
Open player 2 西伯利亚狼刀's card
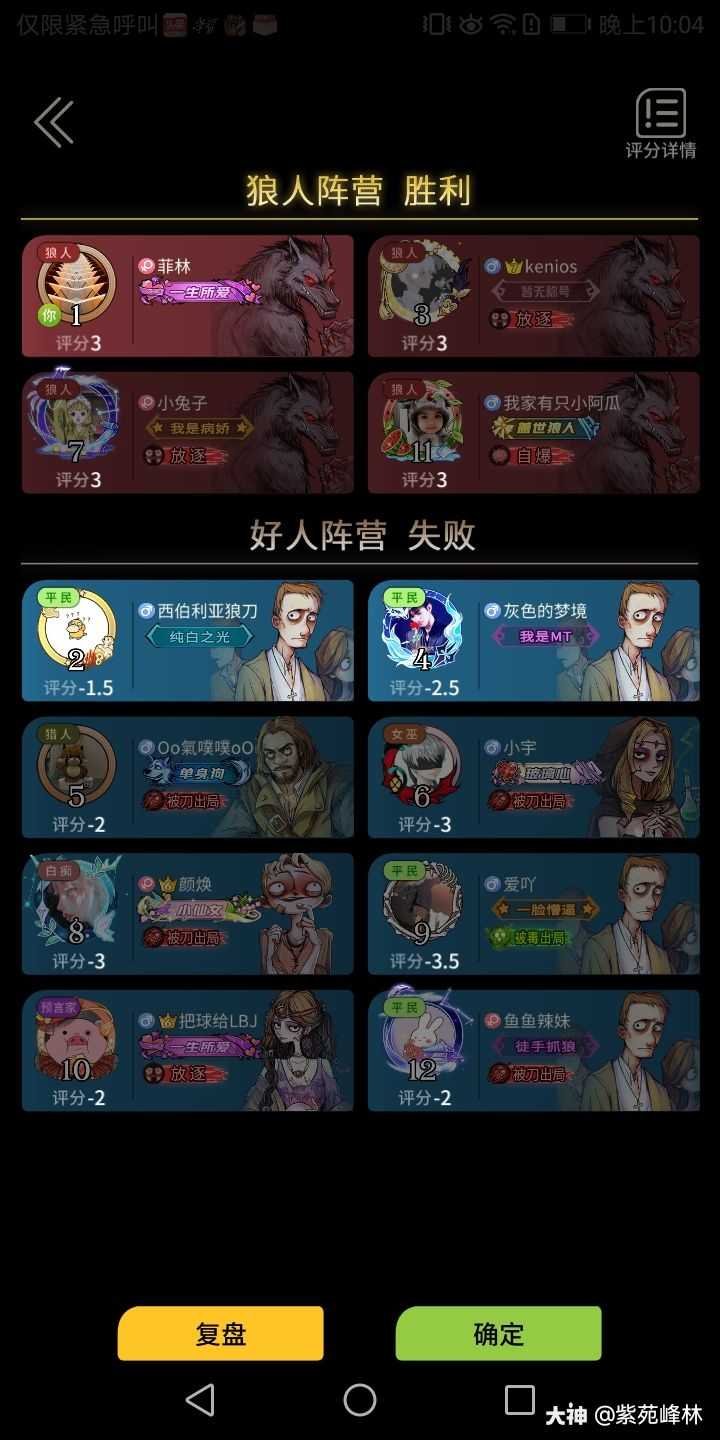187,640
